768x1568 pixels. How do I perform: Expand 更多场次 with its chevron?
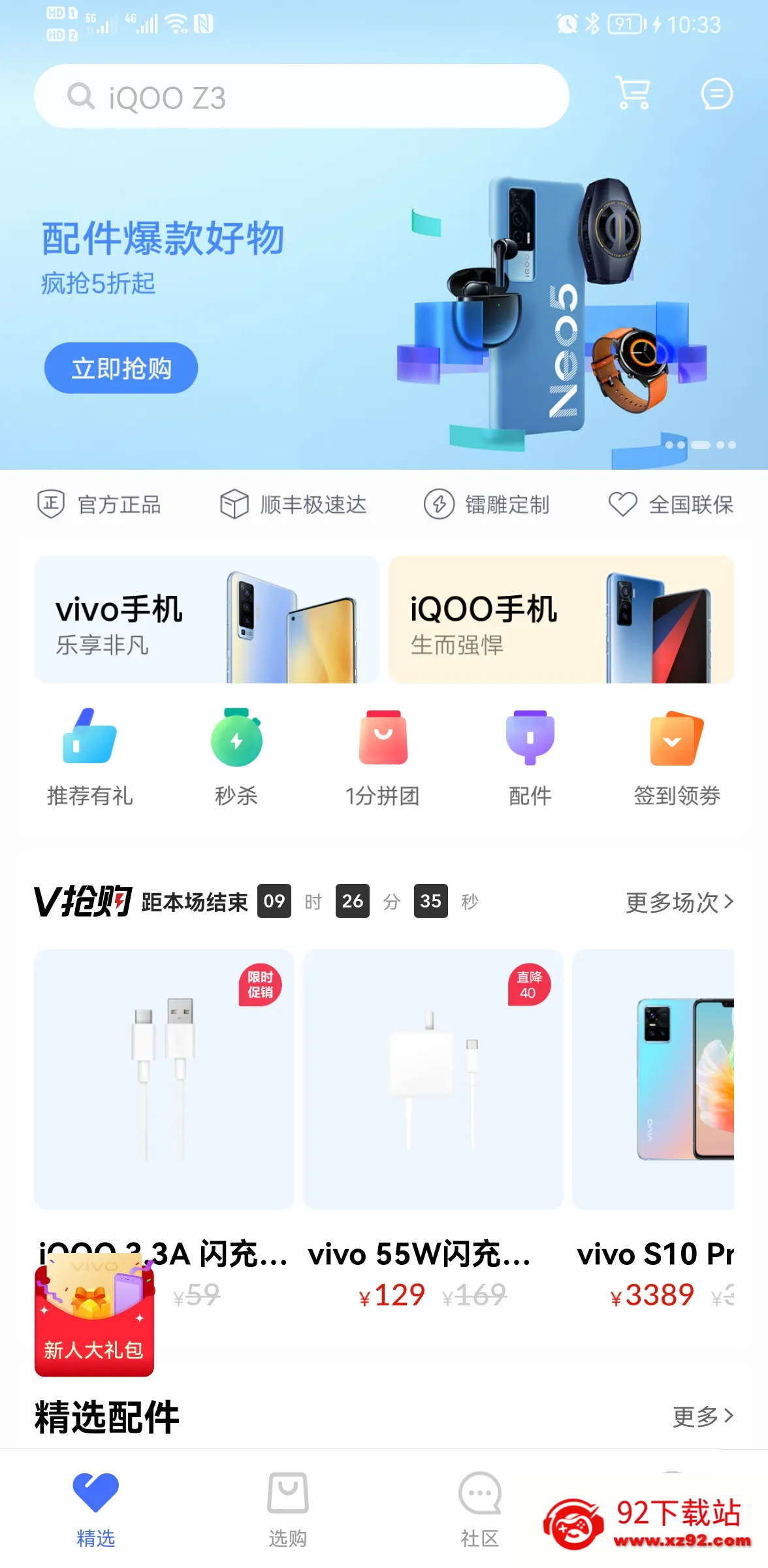click(x=679, y=901)
